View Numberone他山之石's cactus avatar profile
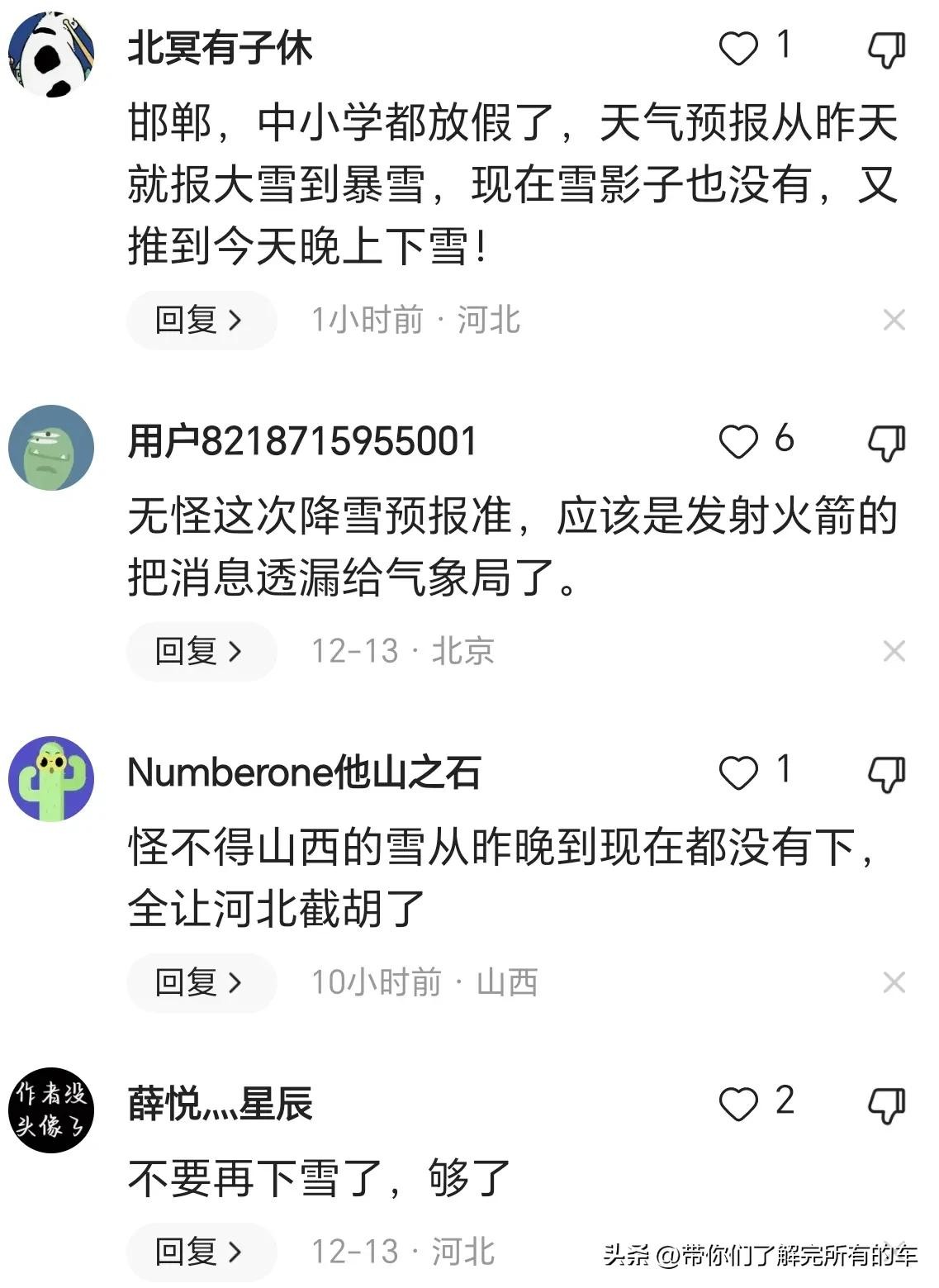The width and height of the screenshot is (939, 1288). (x=51, y=779)
